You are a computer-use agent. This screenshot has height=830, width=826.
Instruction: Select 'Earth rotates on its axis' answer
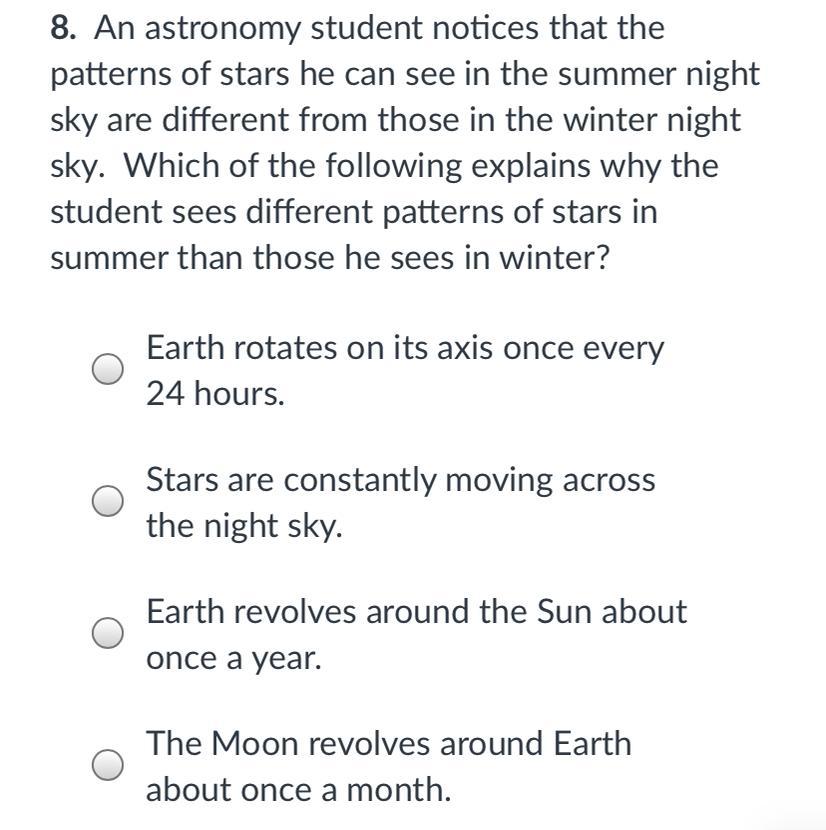tap(108, 369)
